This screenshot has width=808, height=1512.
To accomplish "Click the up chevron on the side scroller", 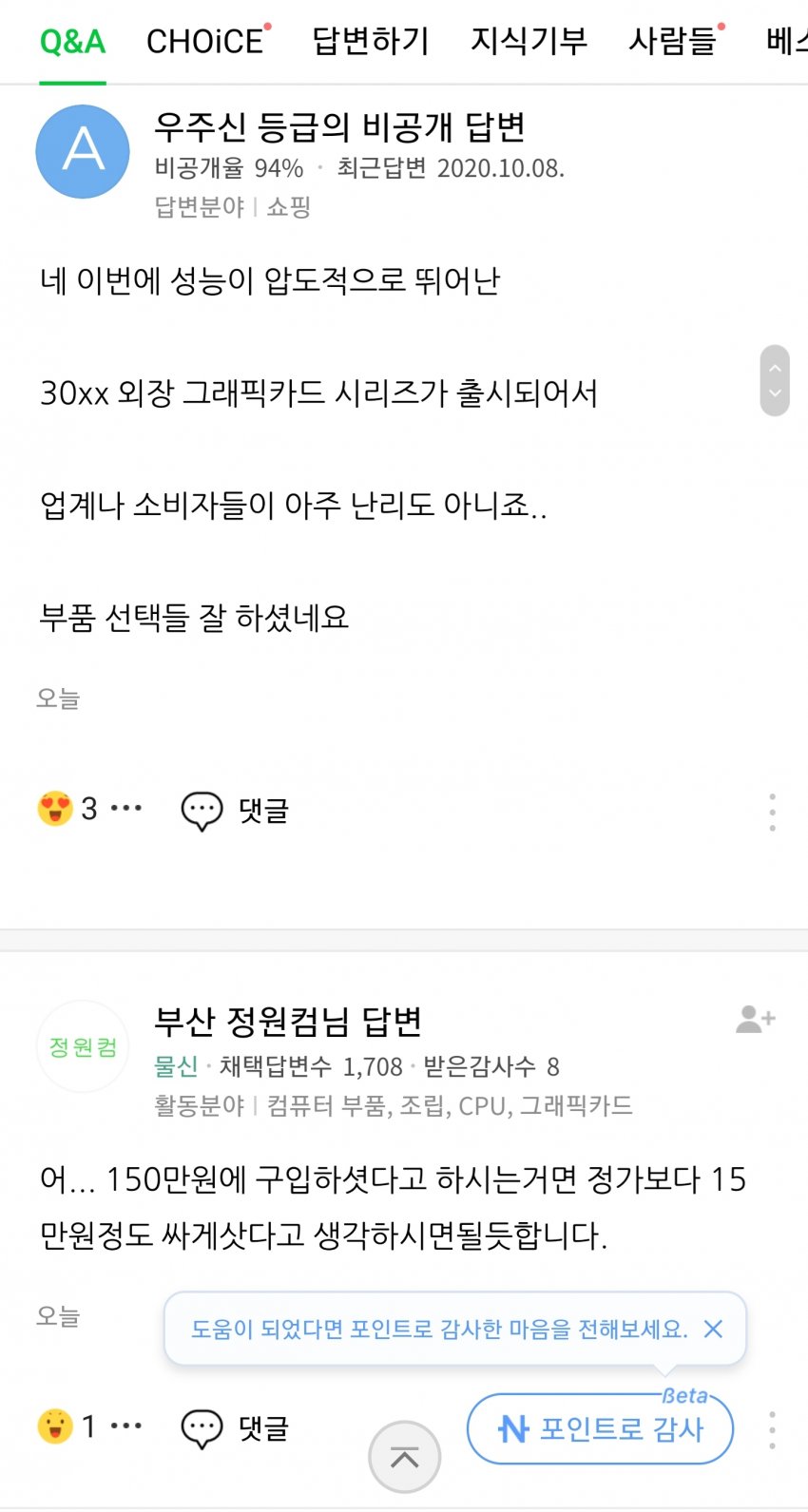I will coord(776,370).
